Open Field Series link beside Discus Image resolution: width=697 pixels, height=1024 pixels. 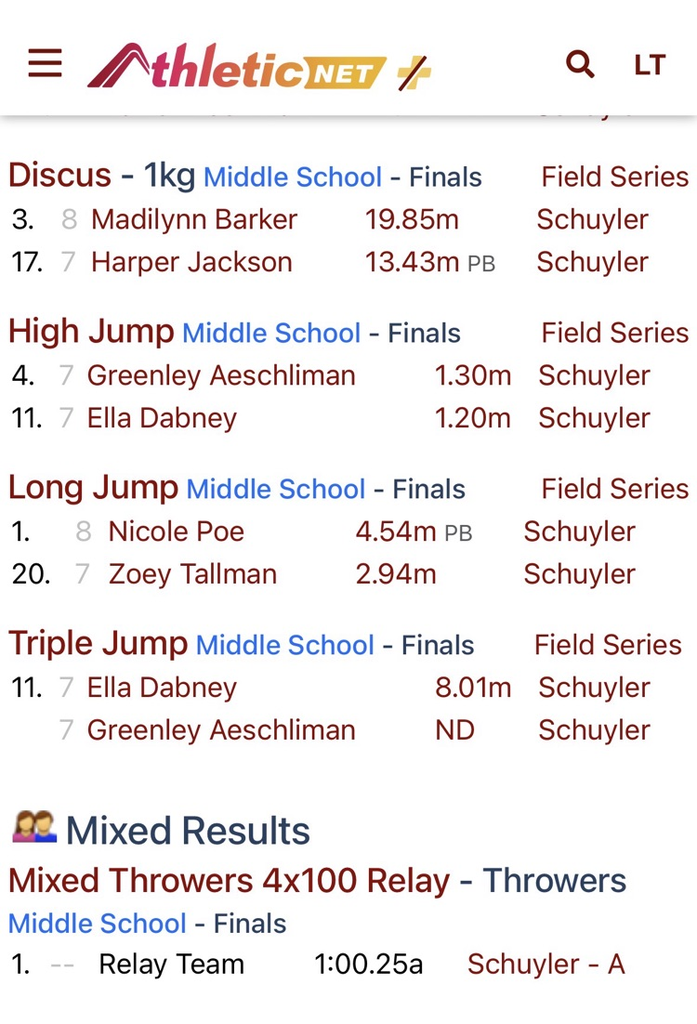point(614,177)
